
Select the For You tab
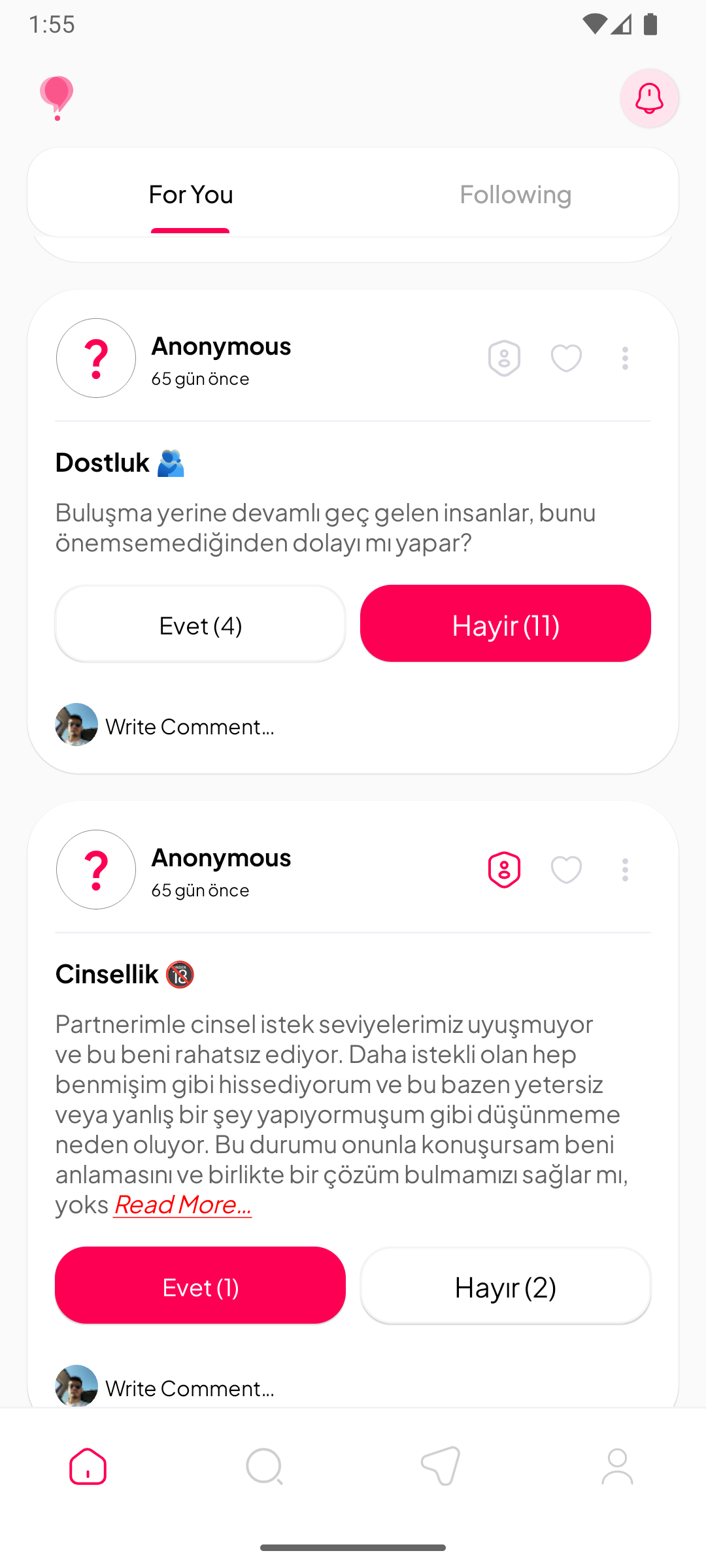point(190,193)
